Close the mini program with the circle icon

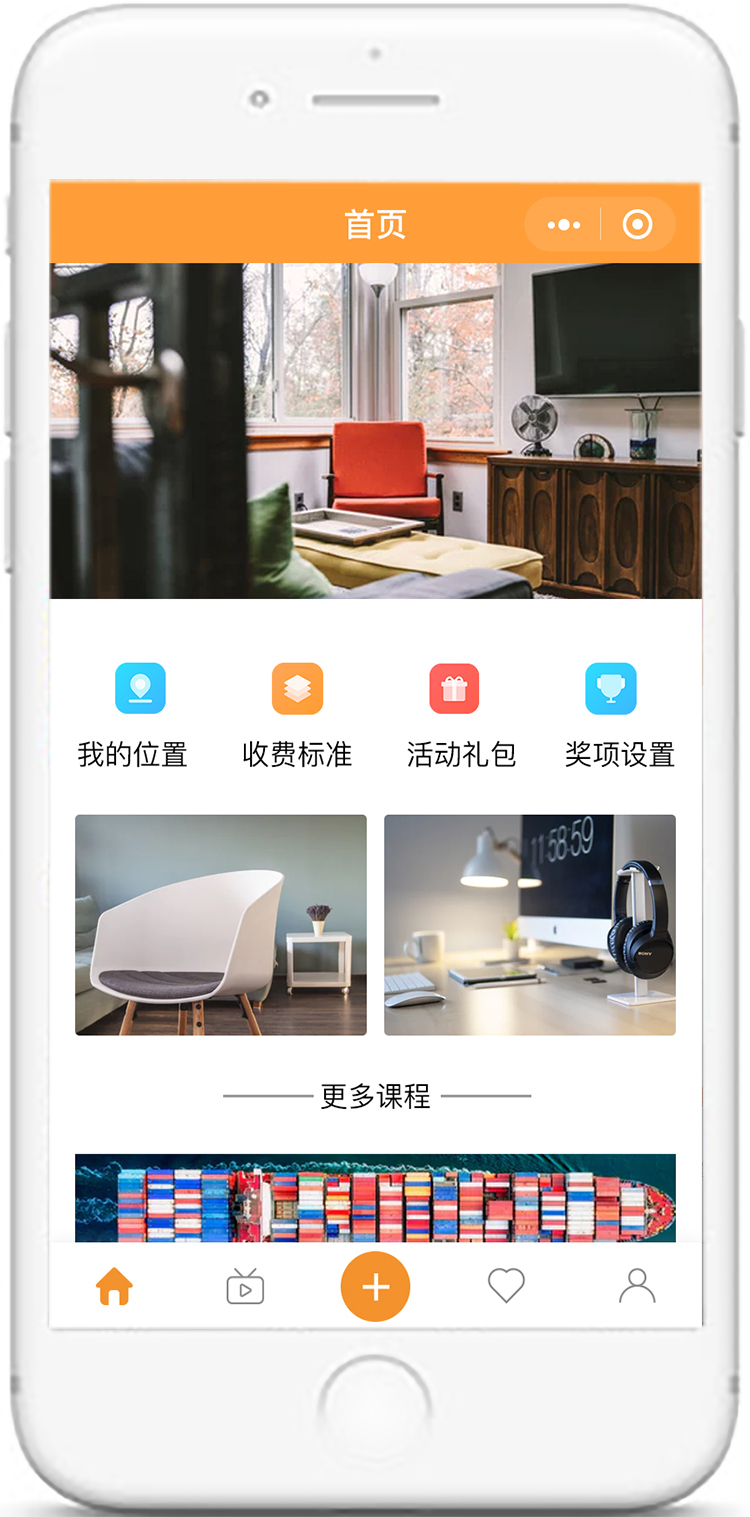point(637,225)
